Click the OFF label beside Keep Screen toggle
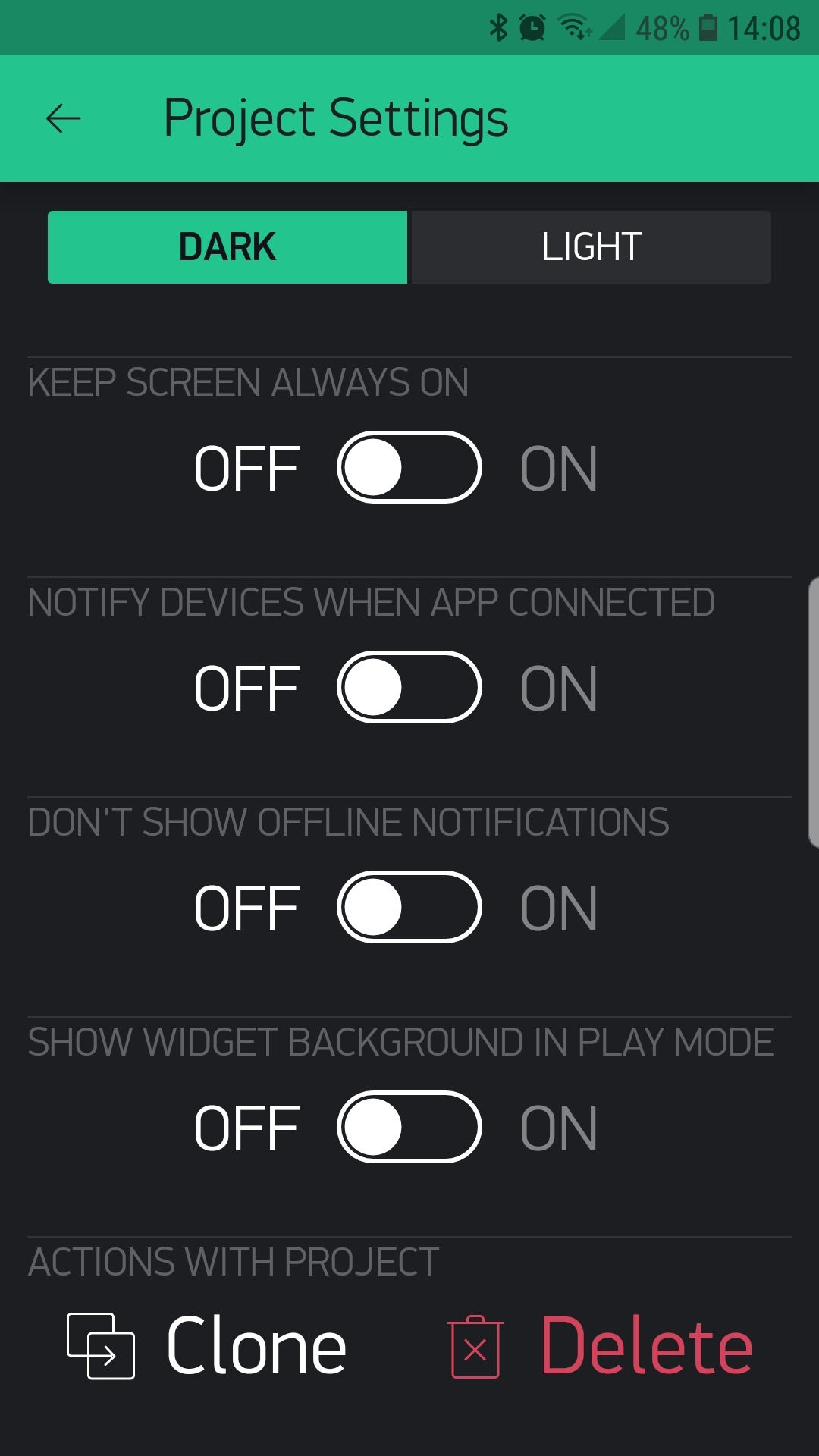The image size is (819, 1456). click(246, 468)
